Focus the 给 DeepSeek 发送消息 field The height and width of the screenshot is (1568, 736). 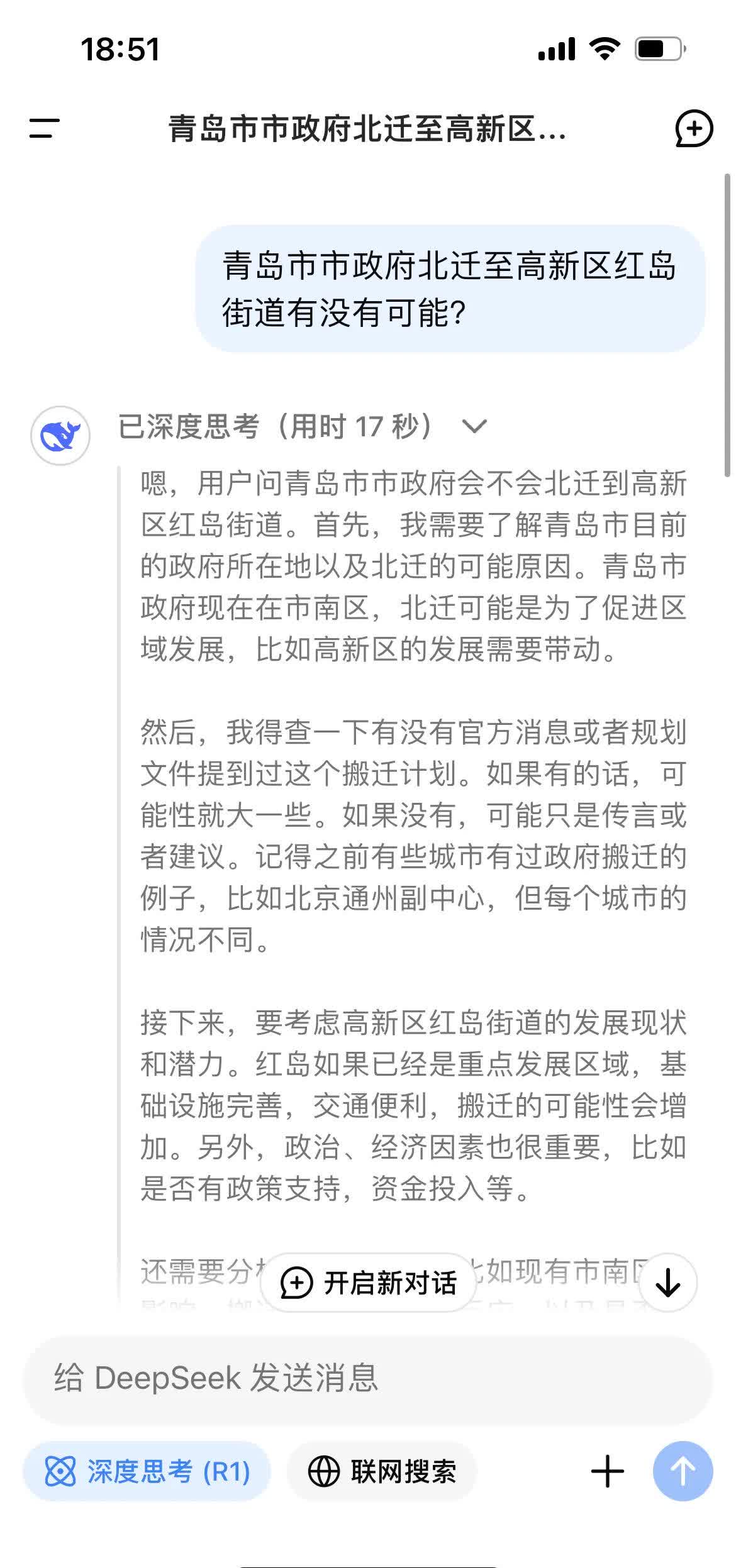pyautogui.click(x=368, y=1377)
